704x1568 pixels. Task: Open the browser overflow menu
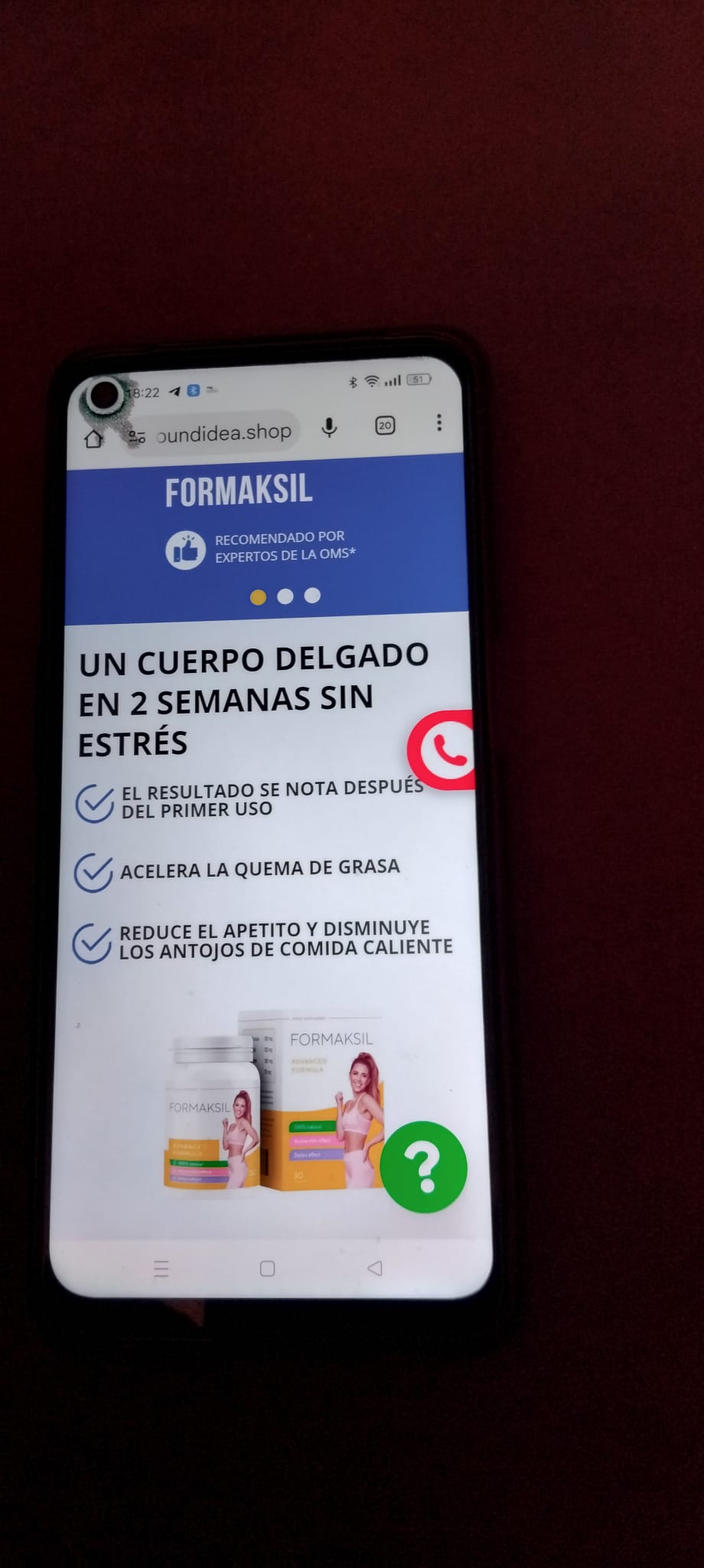coord(438,423)
